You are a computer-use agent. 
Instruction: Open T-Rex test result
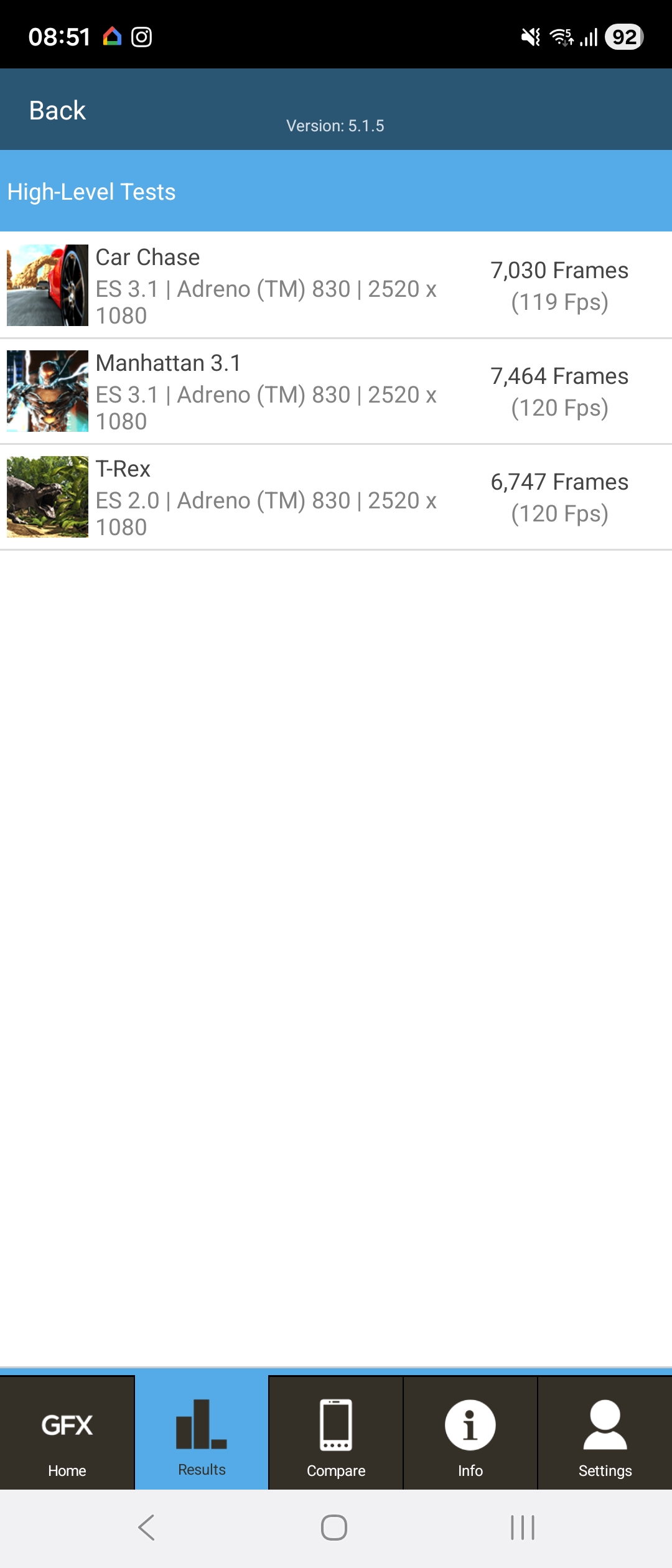[336, 497]
